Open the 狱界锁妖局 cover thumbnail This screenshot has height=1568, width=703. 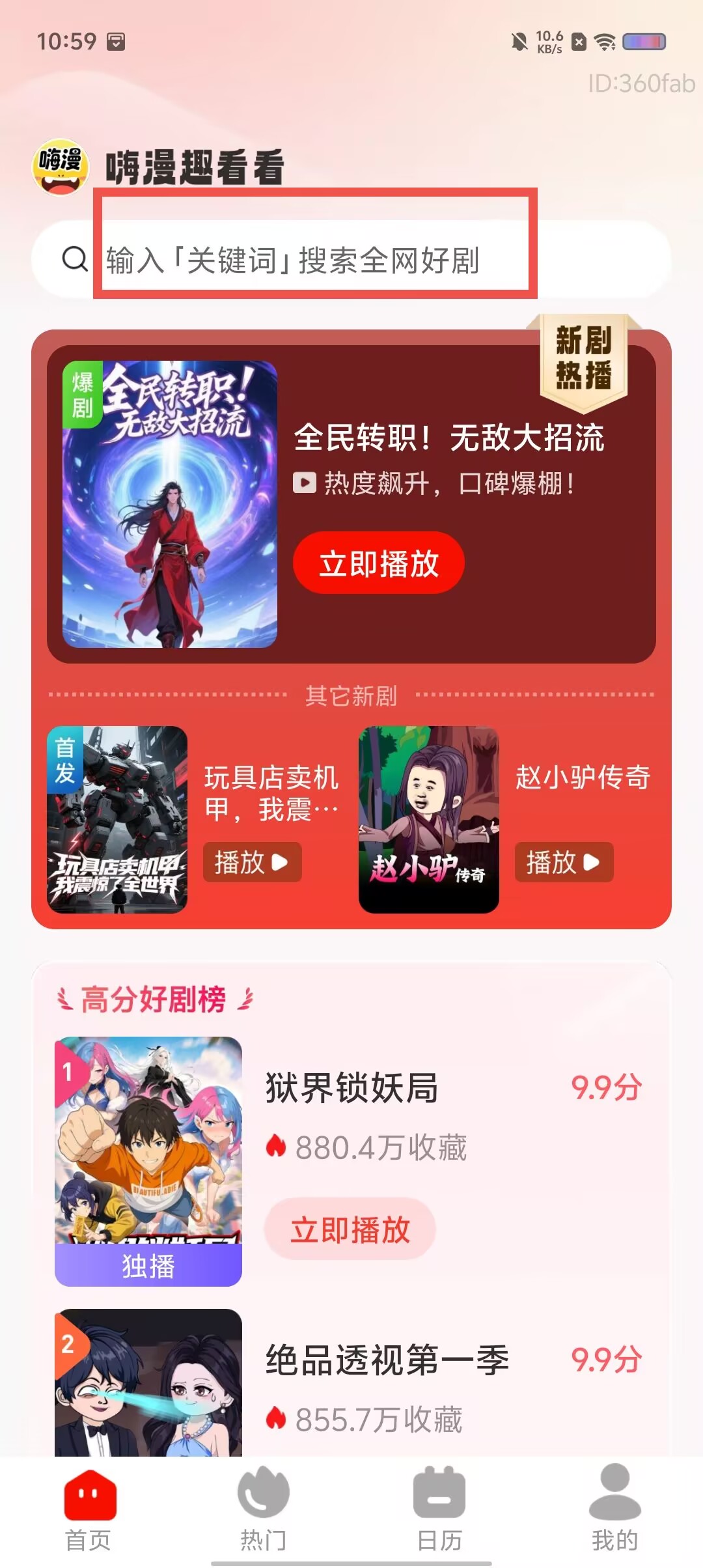coord(148,1160)
